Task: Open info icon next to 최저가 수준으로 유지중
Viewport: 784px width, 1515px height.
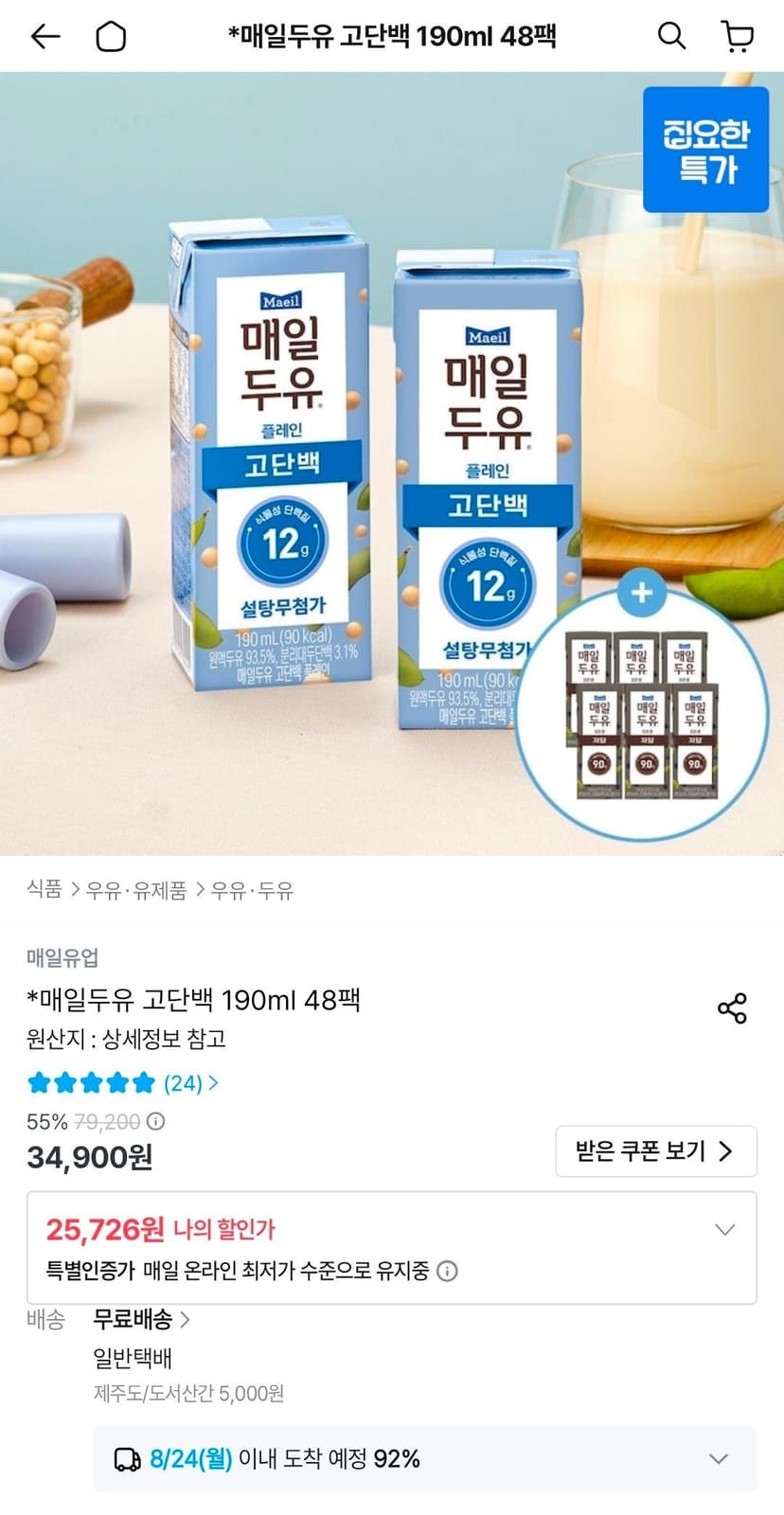Action: coord(448,1271)
